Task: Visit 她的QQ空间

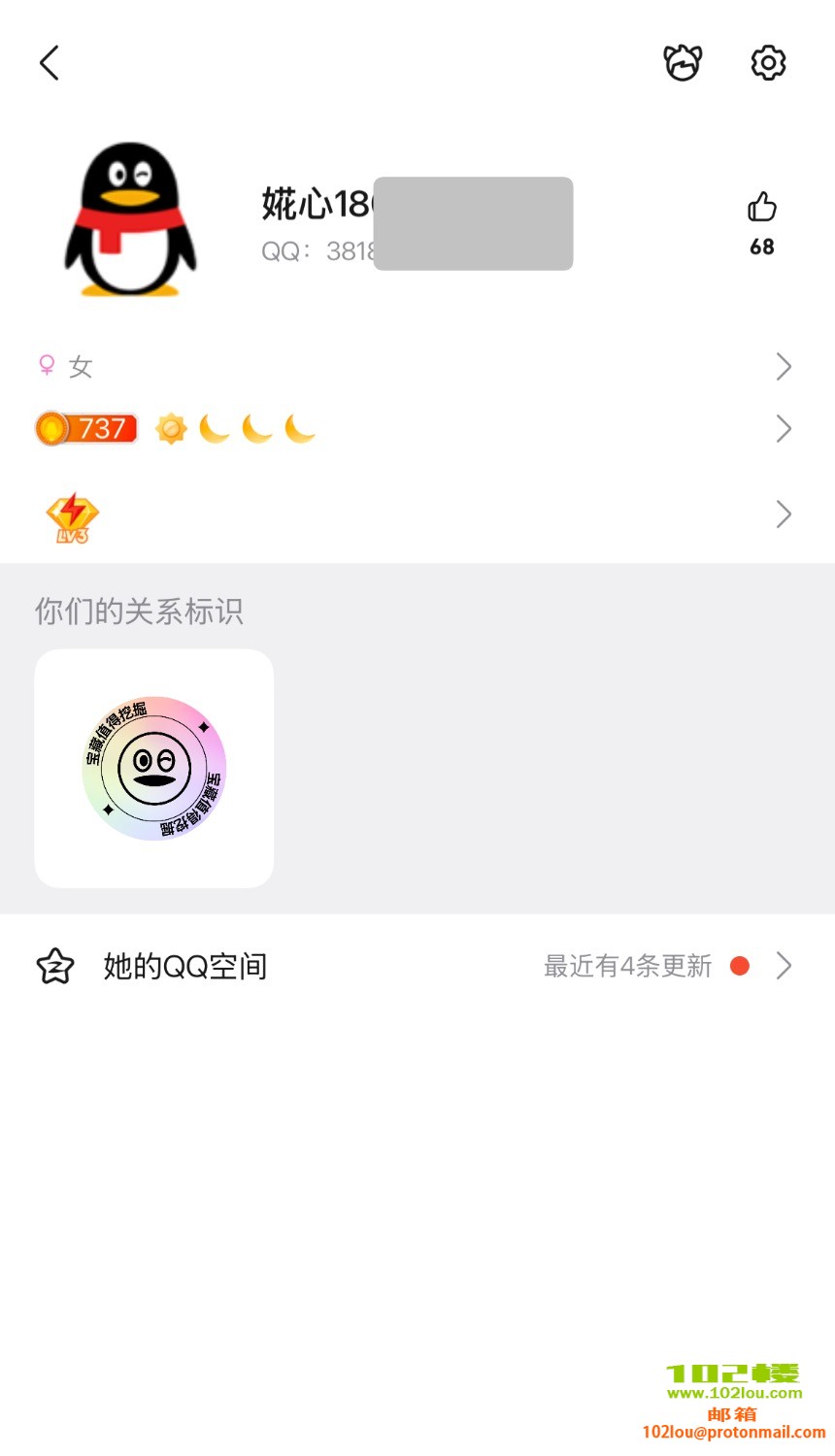Action: 416,966
